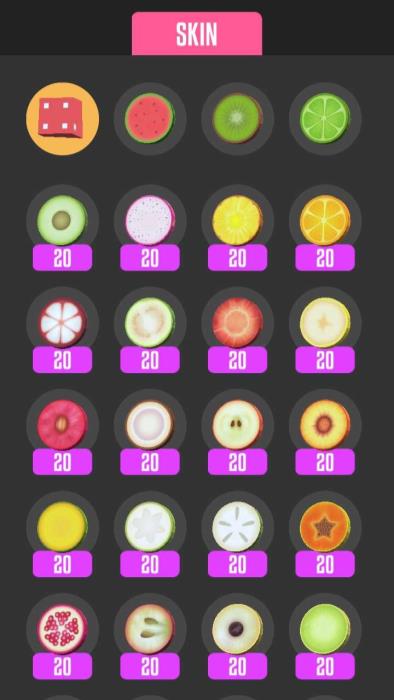Unlock the plain yellow slice skin

(62, 564)
